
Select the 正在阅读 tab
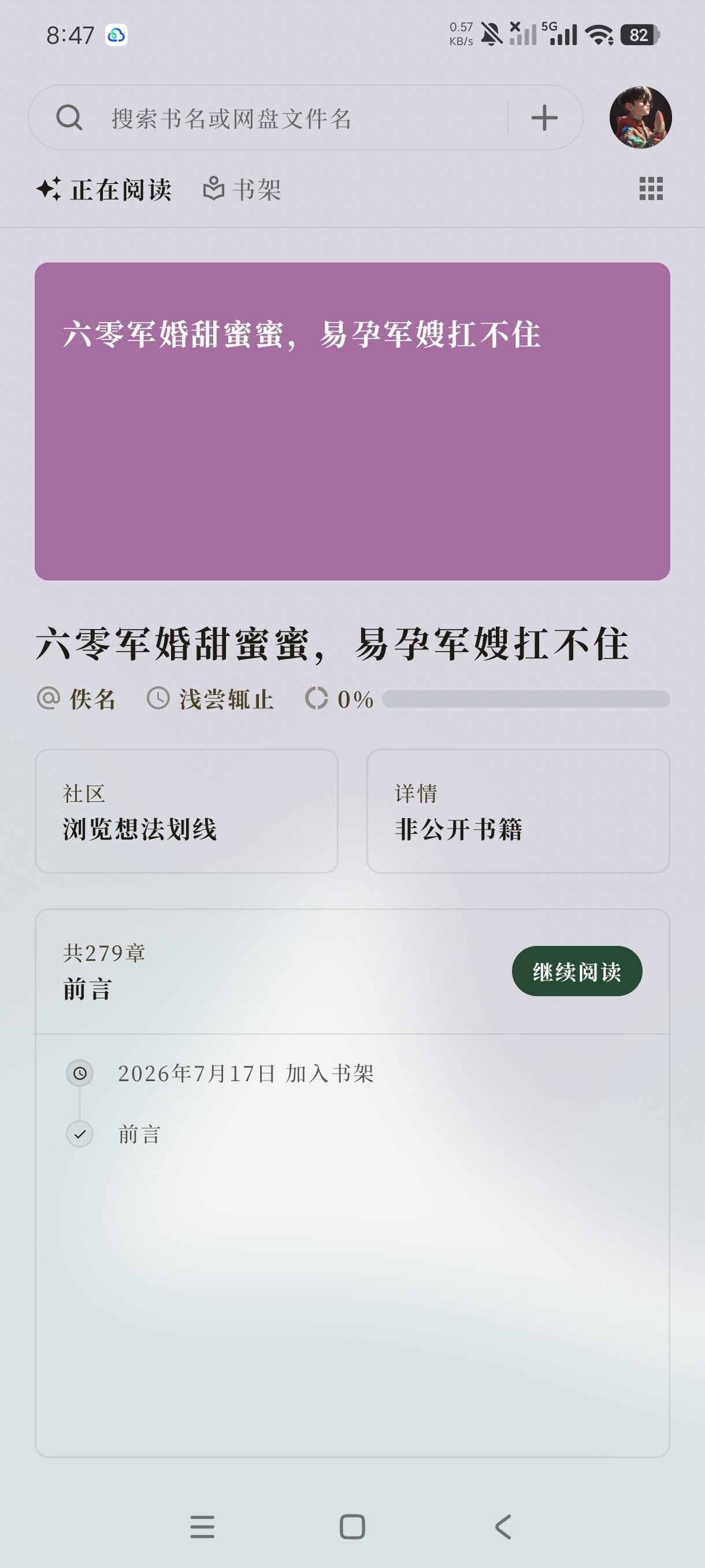(104, 189)
